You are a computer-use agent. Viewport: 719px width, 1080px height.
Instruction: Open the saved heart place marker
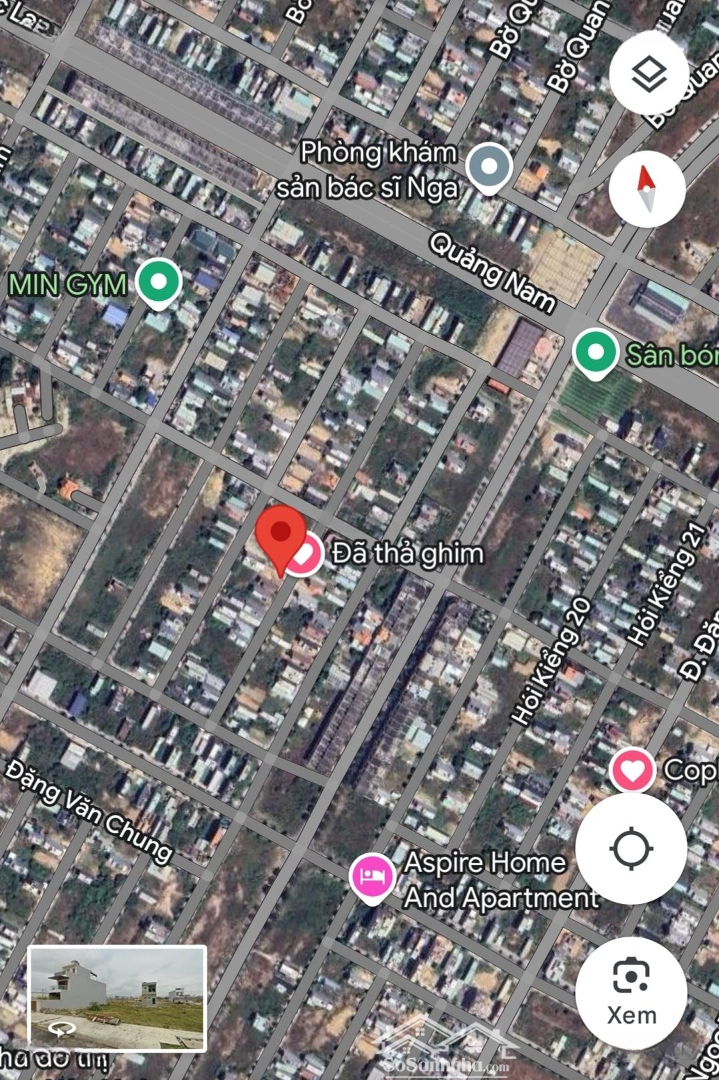[x=632, y=771]
